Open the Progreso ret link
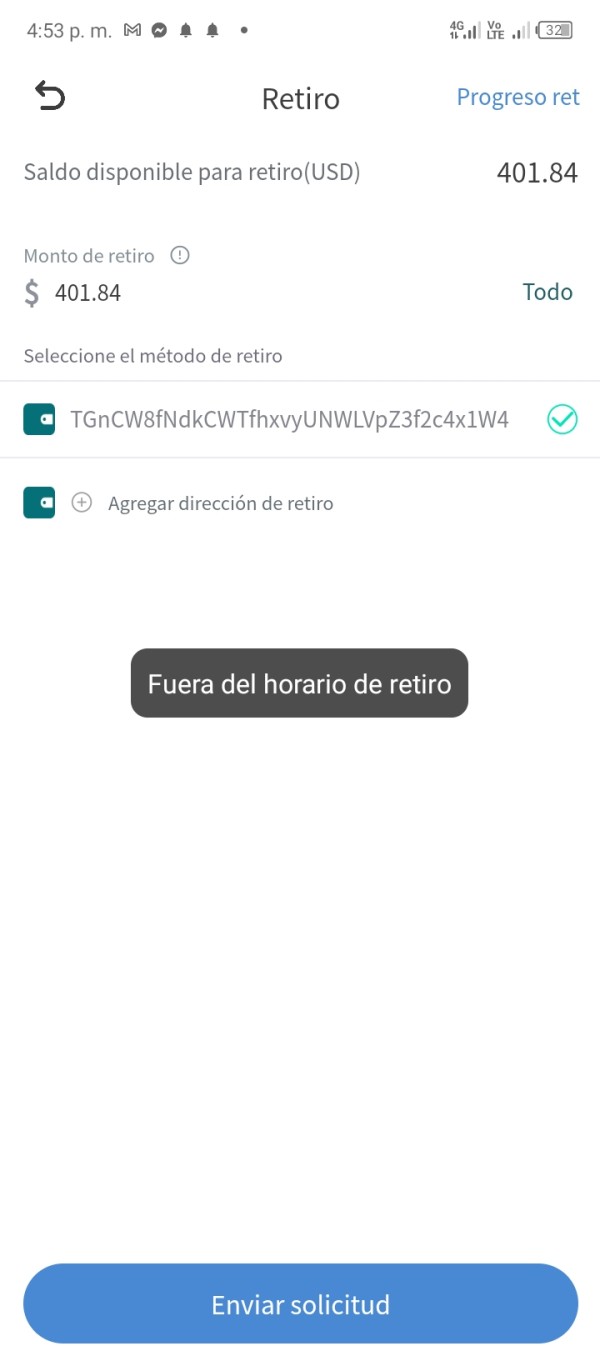The width and height of the screenshot is (600, 1366). coord(518,97)
